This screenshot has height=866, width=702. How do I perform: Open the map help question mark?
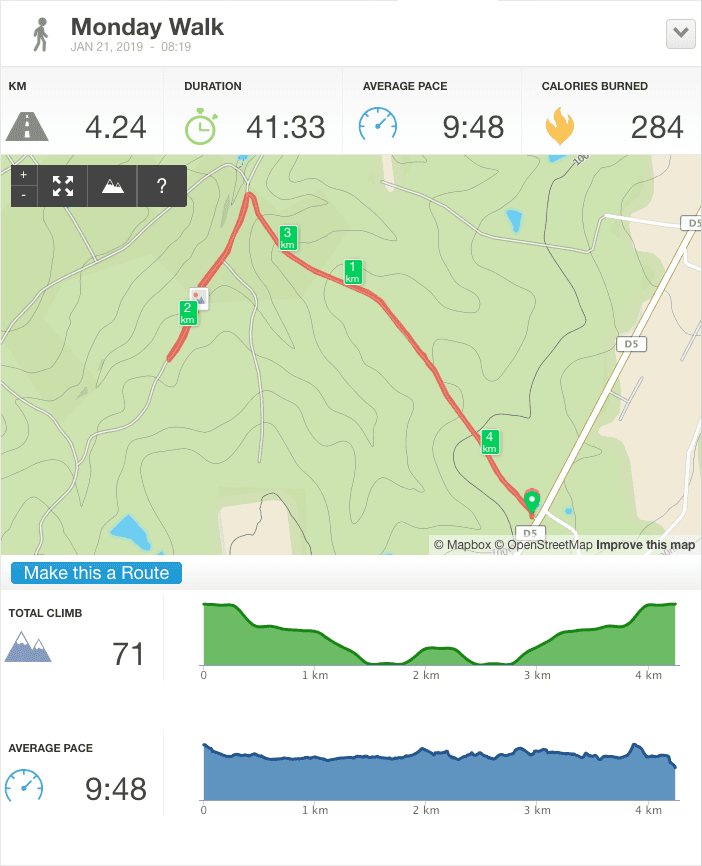162,186
